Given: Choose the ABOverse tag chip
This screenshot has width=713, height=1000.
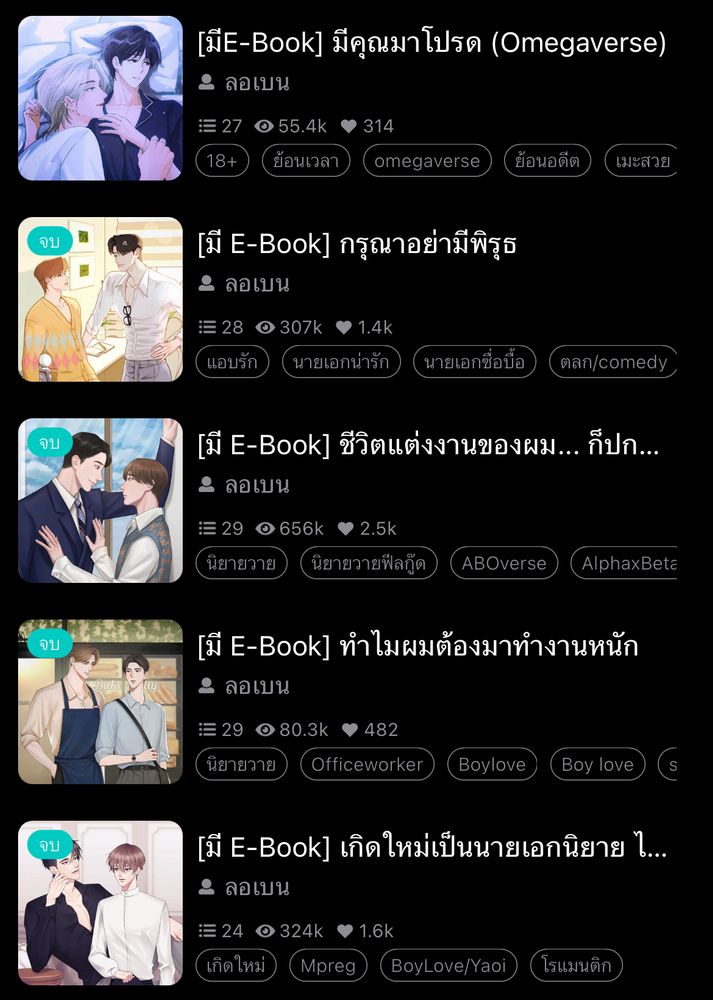Looking at the screenshot, I should tap(504, 563).
